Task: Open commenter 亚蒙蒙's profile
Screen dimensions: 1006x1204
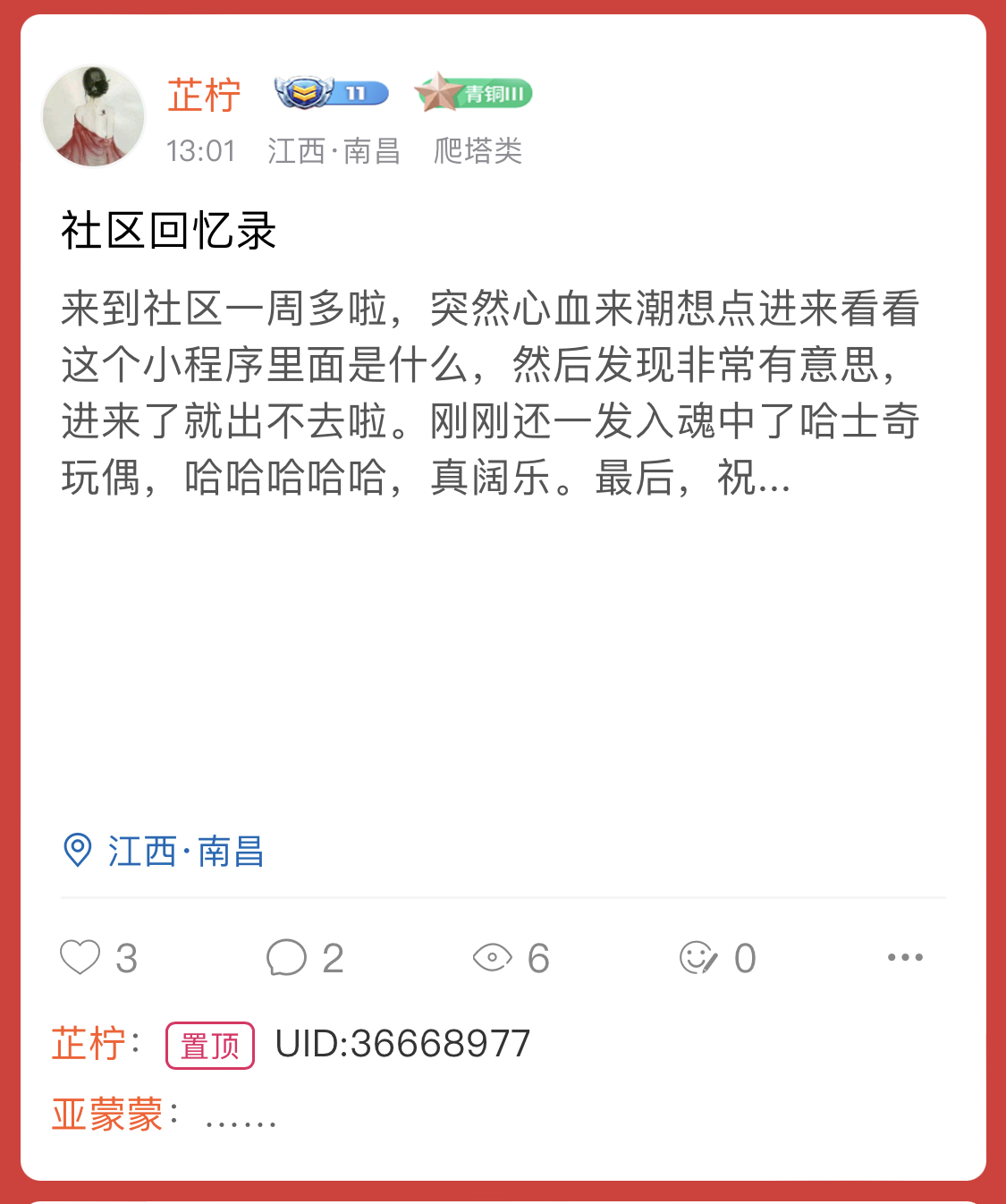Action: tap(107, 1115)
